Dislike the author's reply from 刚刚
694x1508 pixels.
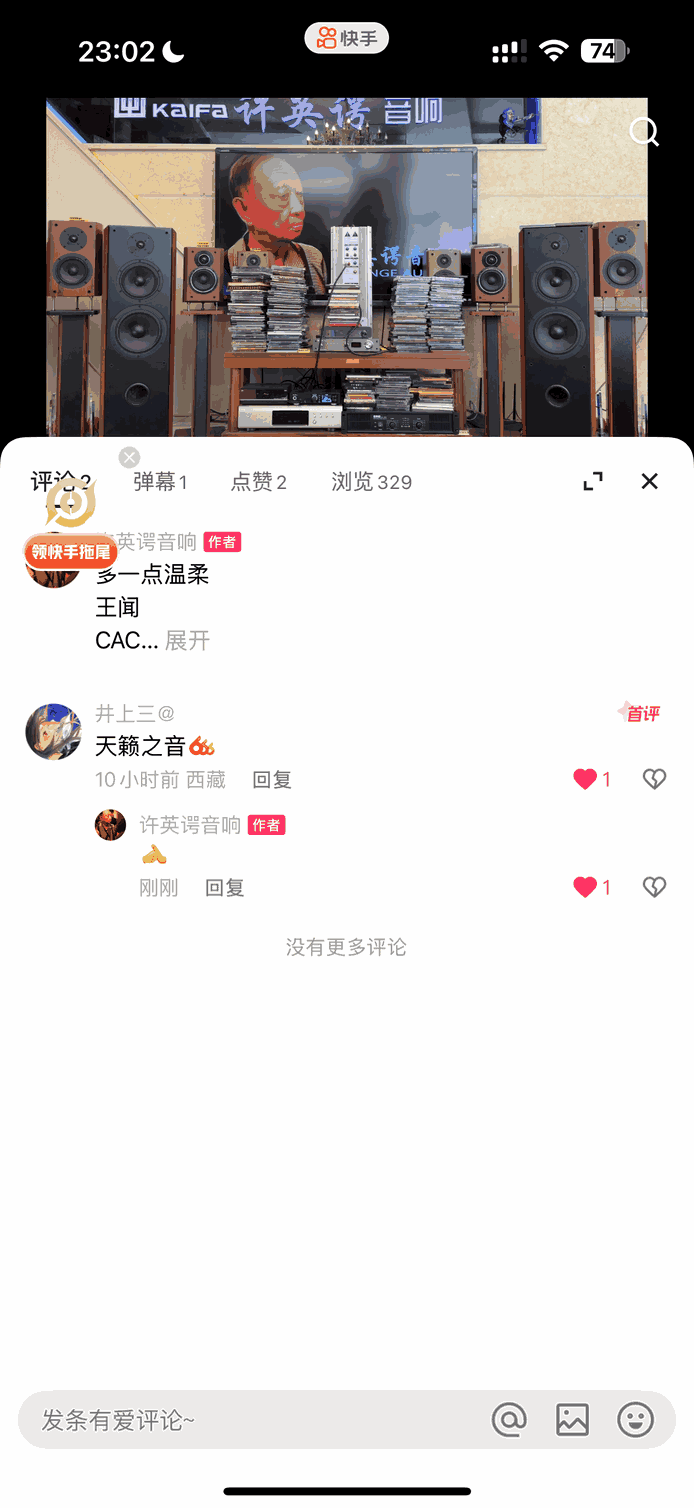[x=654, y=887]
